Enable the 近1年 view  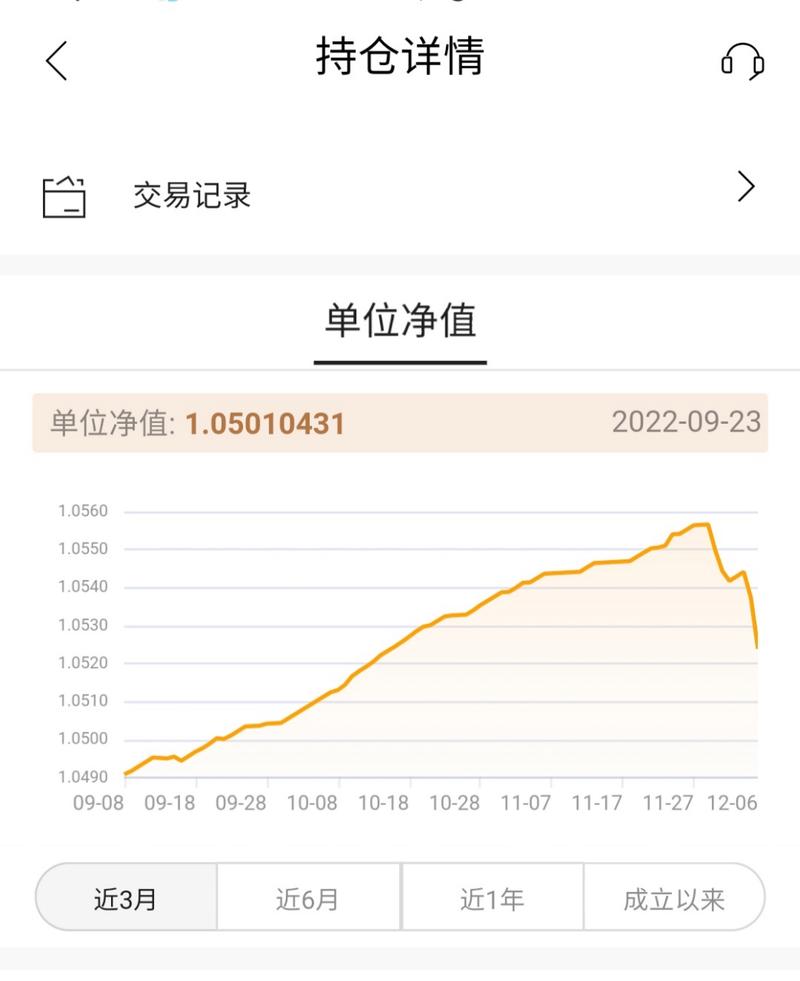[490, 897]
